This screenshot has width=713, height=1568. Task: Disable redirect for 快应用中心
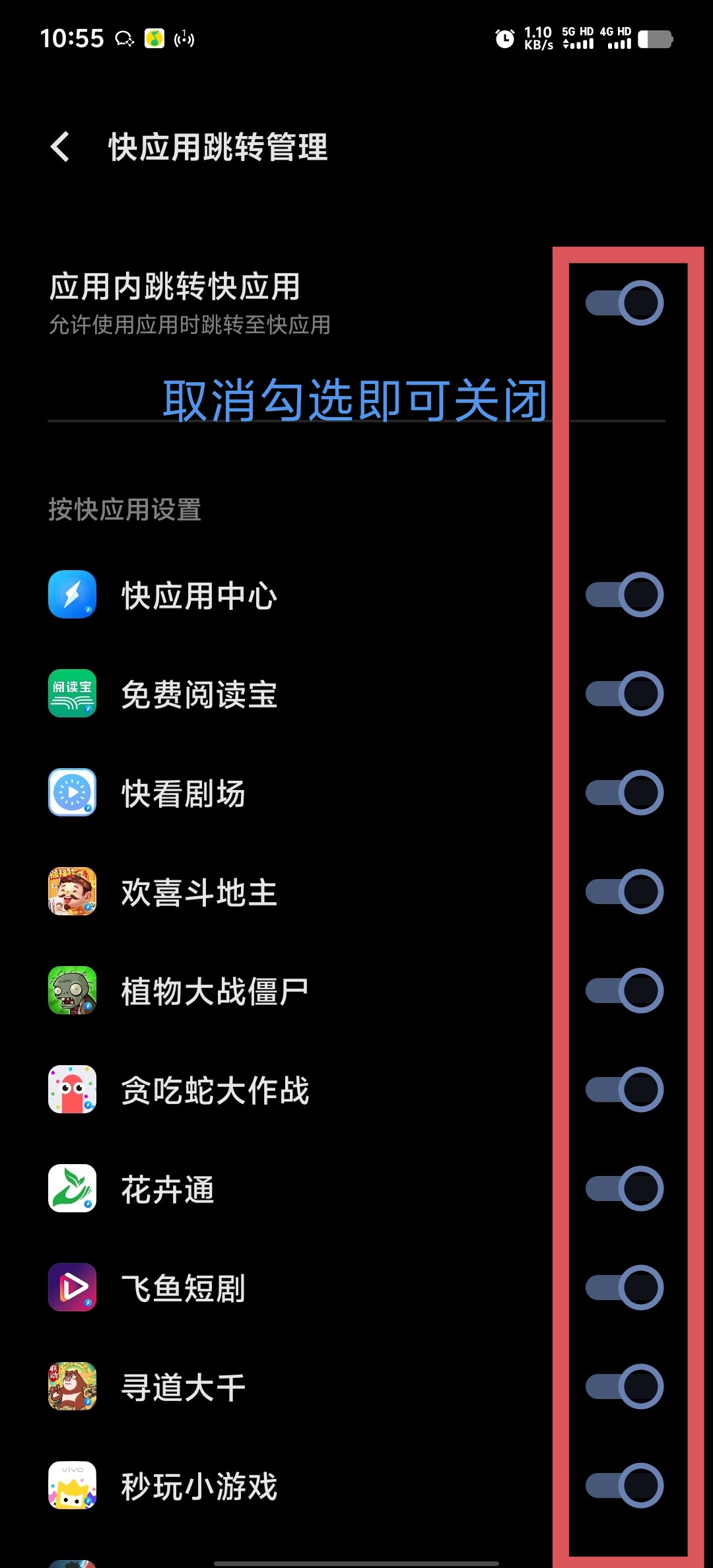(x=624, y=595)
